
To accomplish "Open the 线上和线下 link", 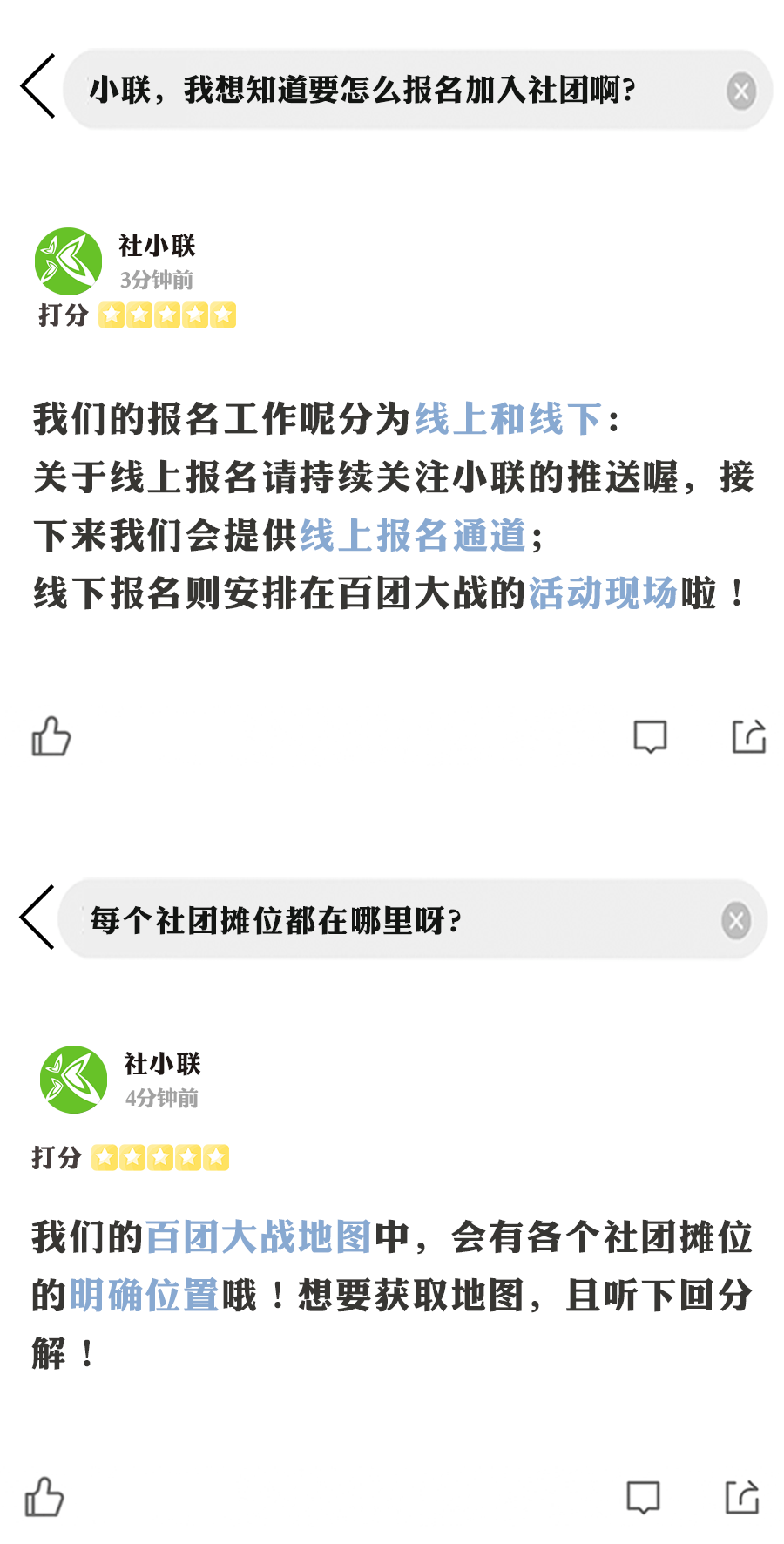I will coord(509,416).
